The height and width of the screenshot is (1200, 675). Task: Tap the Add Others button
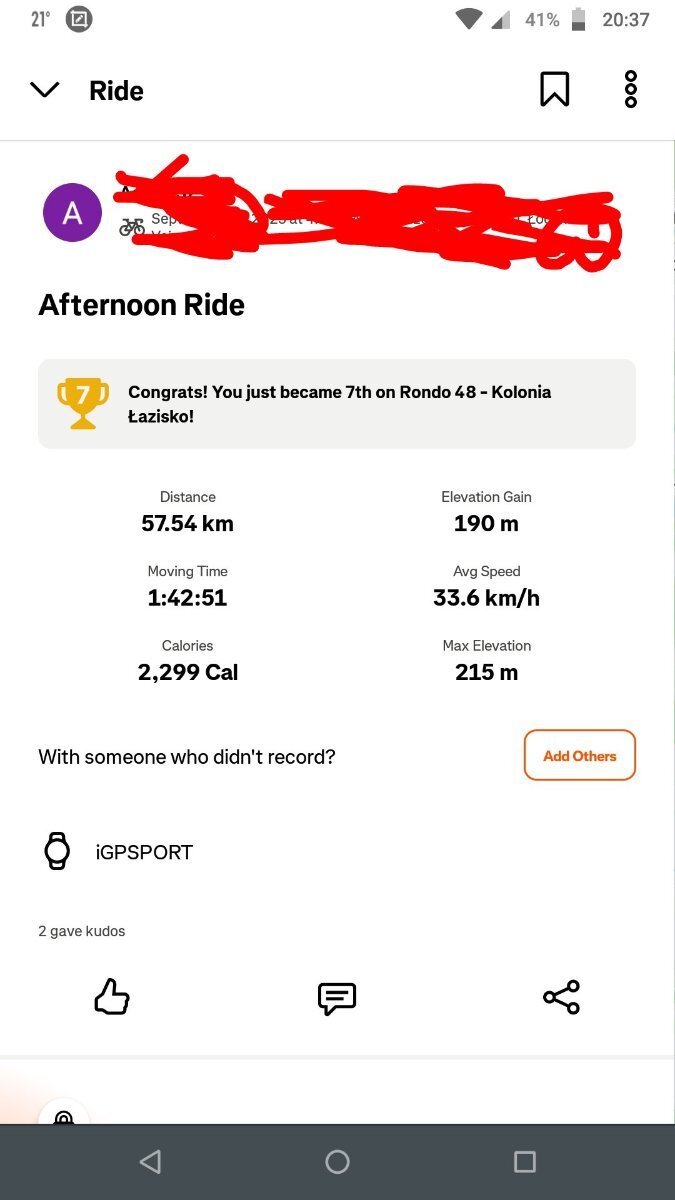pyautogui.click(x=580, y=756)
